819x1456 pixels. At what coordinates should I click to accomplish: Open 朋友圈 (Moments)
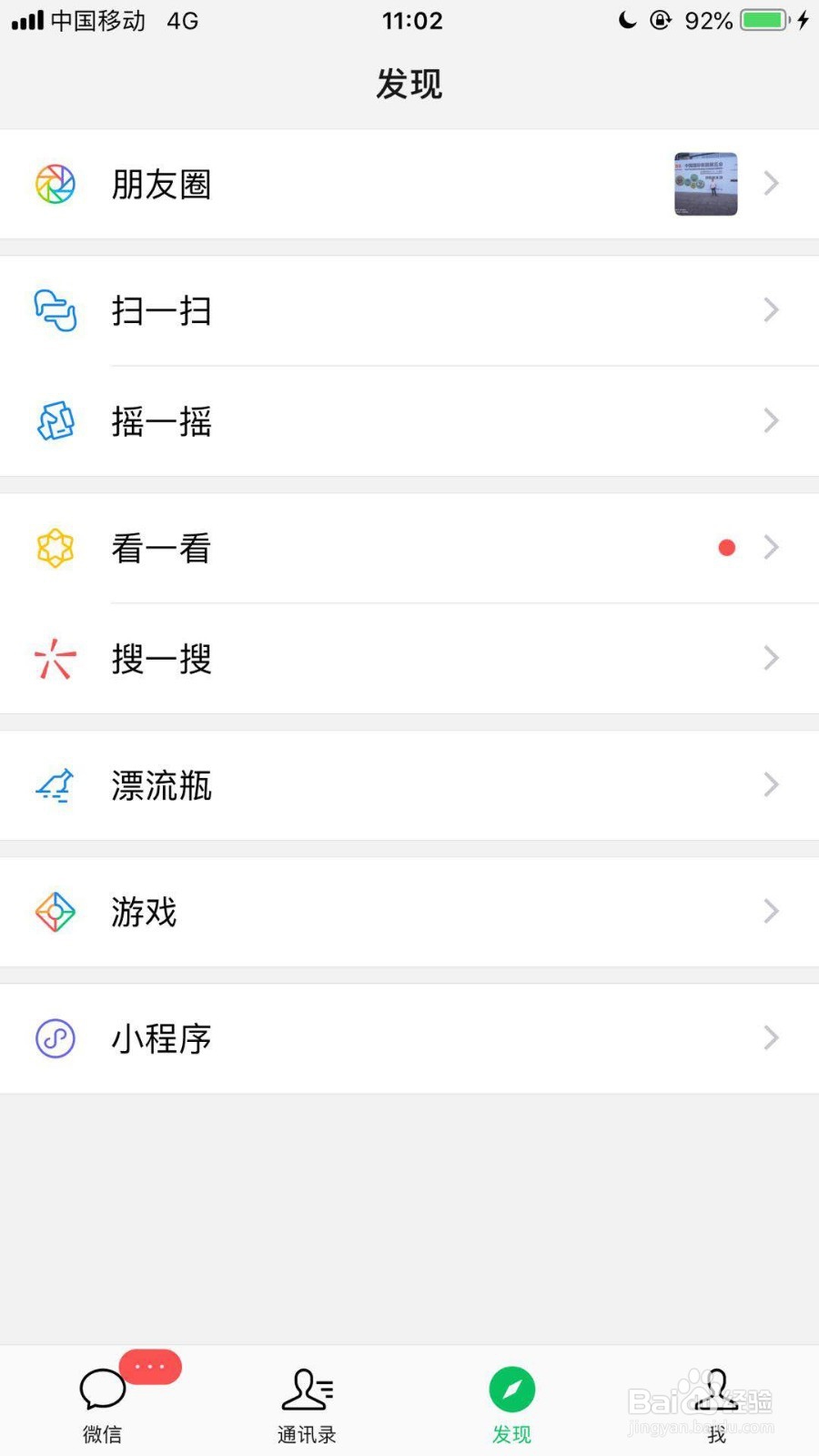point(409,184)
